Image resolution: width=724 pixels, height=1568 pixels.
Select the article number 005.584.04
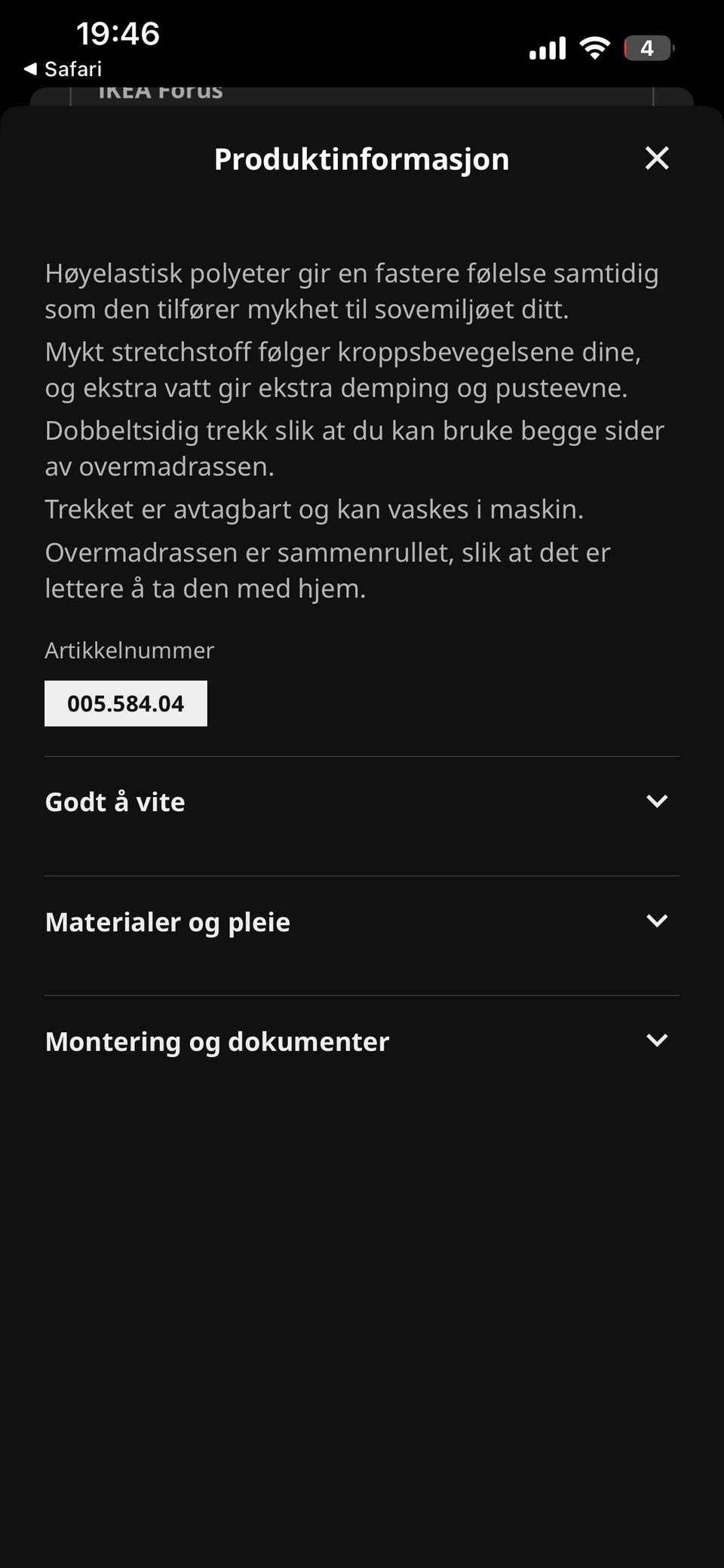pos(125,703)
